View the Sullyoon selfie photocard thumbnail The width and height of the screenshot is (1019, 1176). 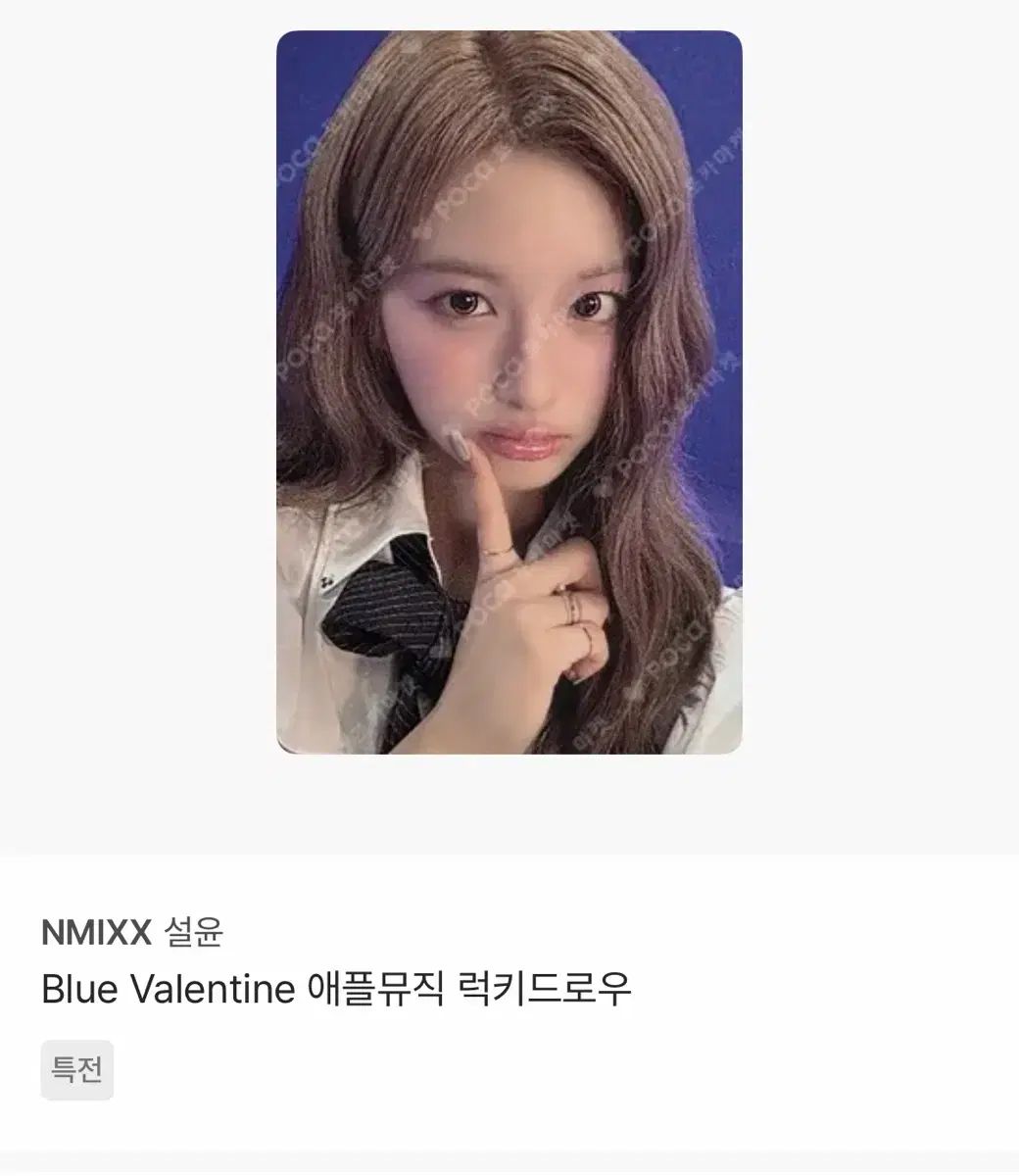509,392
